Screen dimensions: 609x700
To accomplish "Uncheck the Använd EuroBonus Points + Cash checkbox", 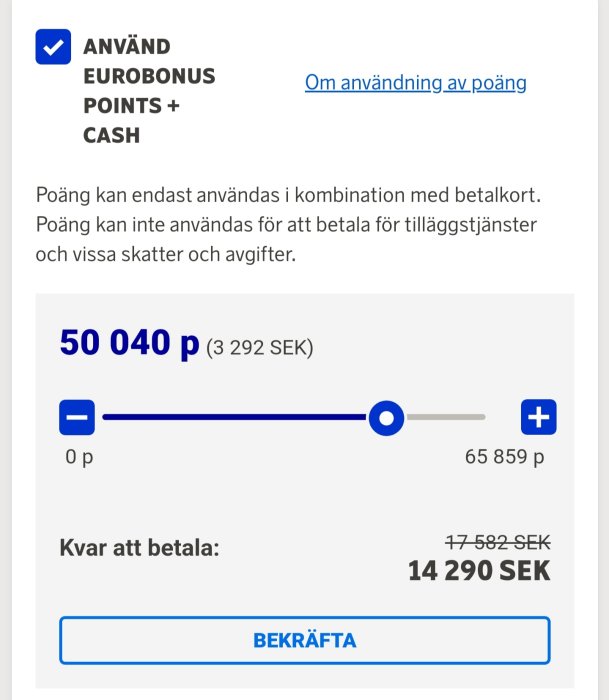I will click(x=53, y=47).
